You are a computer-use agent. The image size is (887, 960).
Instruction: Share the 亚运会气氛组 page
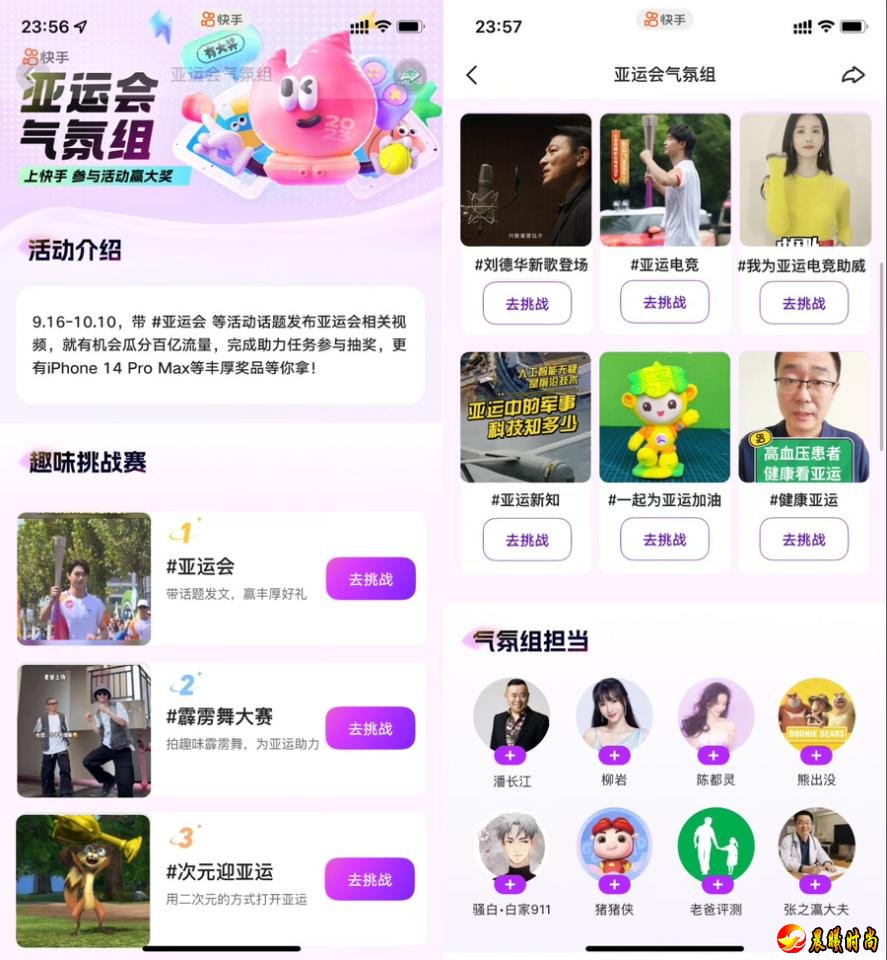[852, 75]
